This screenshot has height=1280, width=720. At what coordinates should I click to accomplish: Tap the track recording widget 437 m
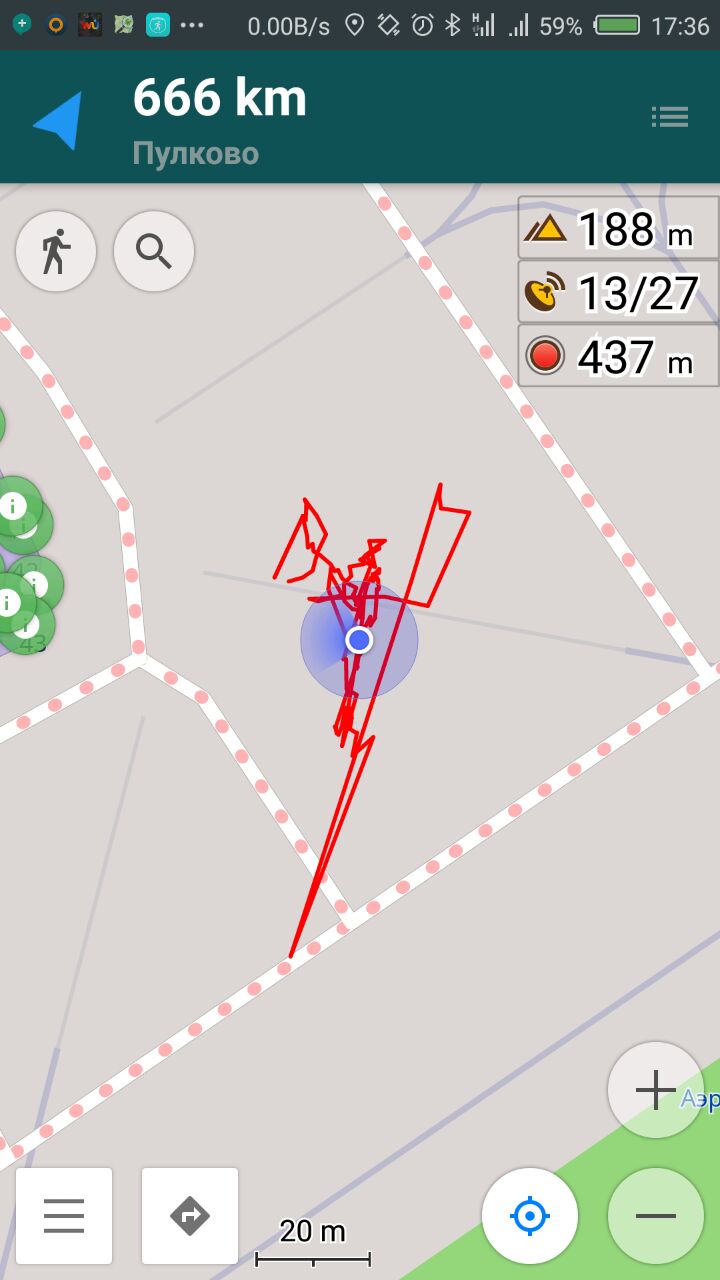pyautogui.click(x=619, y=355)
